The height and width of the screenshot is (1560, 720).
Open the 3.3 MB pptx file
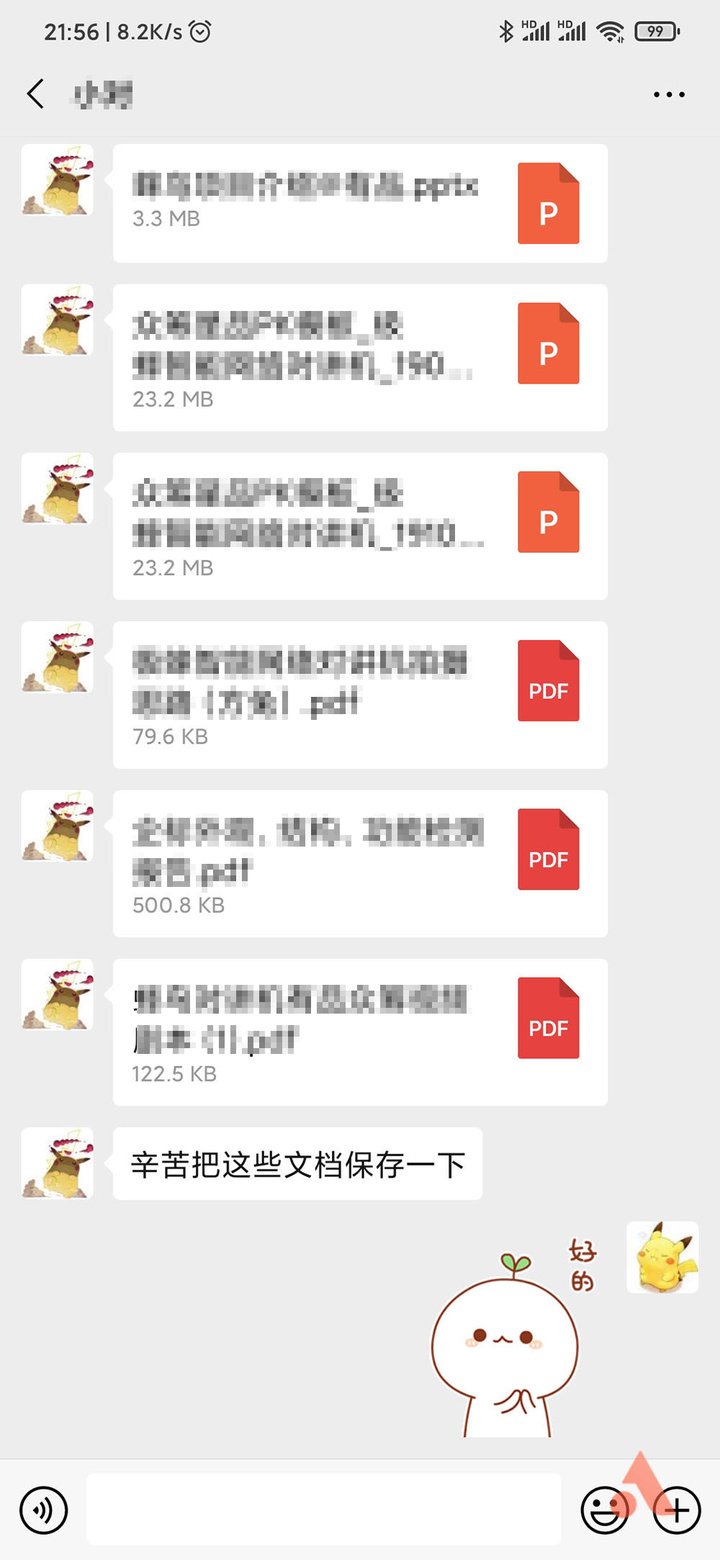[360, 203]
